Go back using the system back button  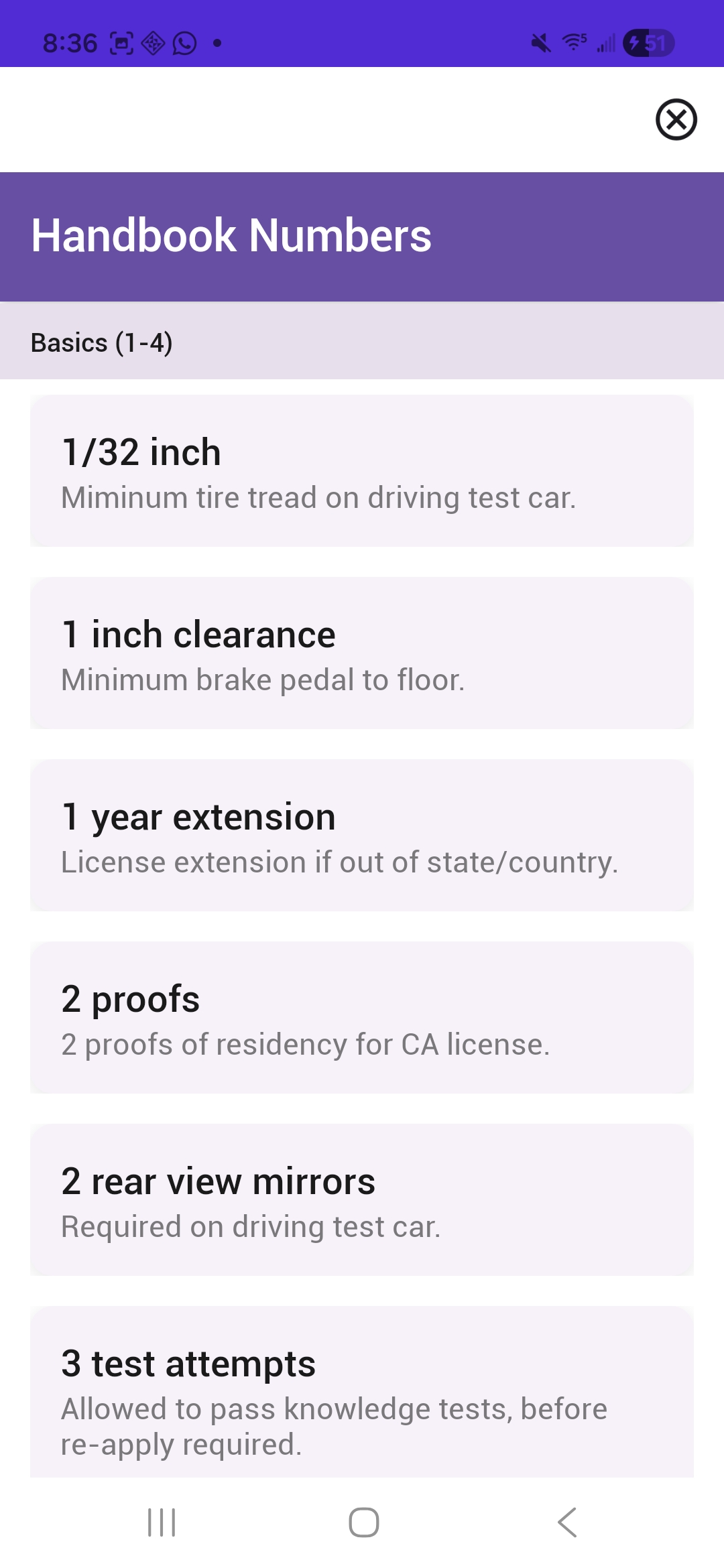[x=567, y=1522]
